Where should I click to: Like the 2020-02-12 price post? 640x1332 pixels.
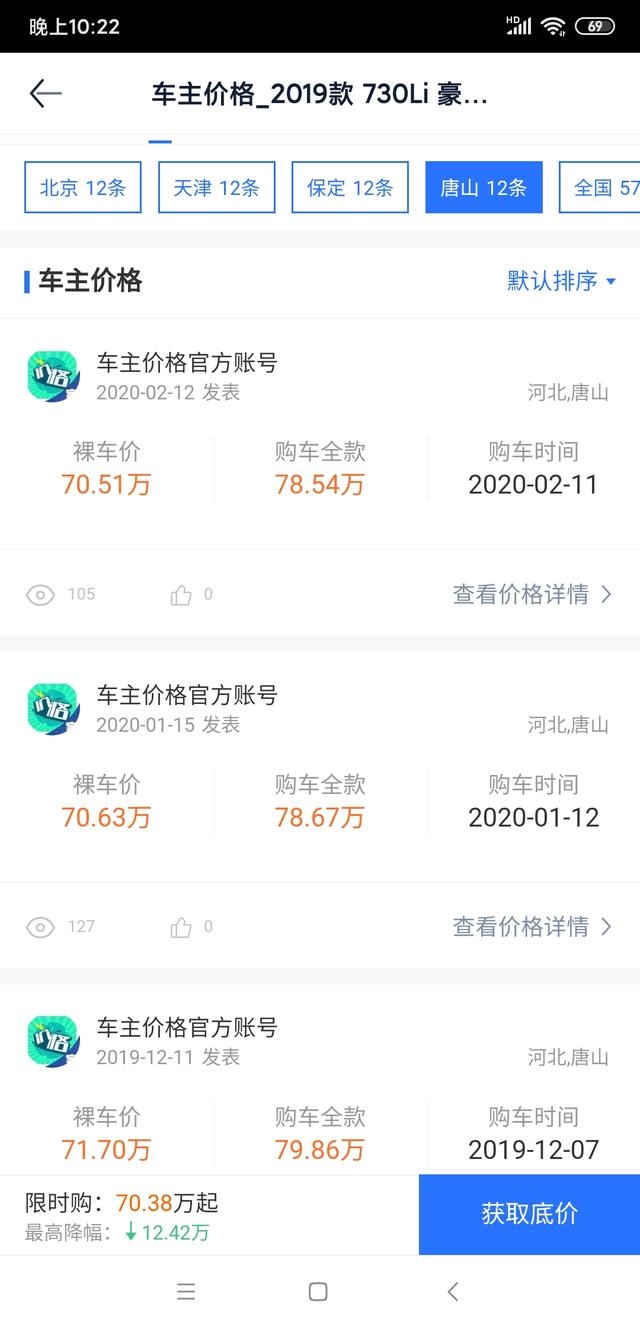click(x=182, y=595)
